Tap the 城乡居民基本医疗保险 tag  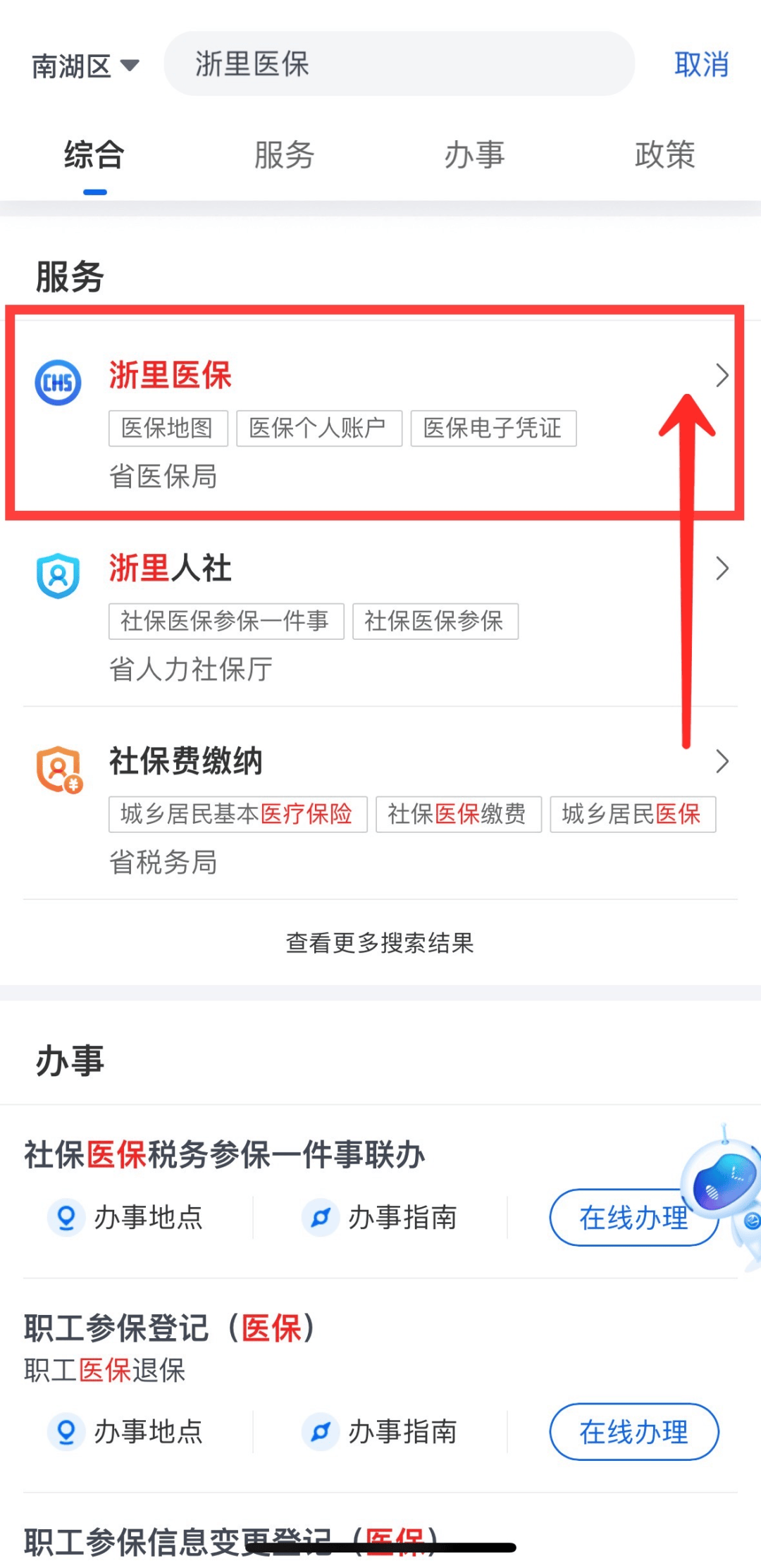tap(237, 815)
